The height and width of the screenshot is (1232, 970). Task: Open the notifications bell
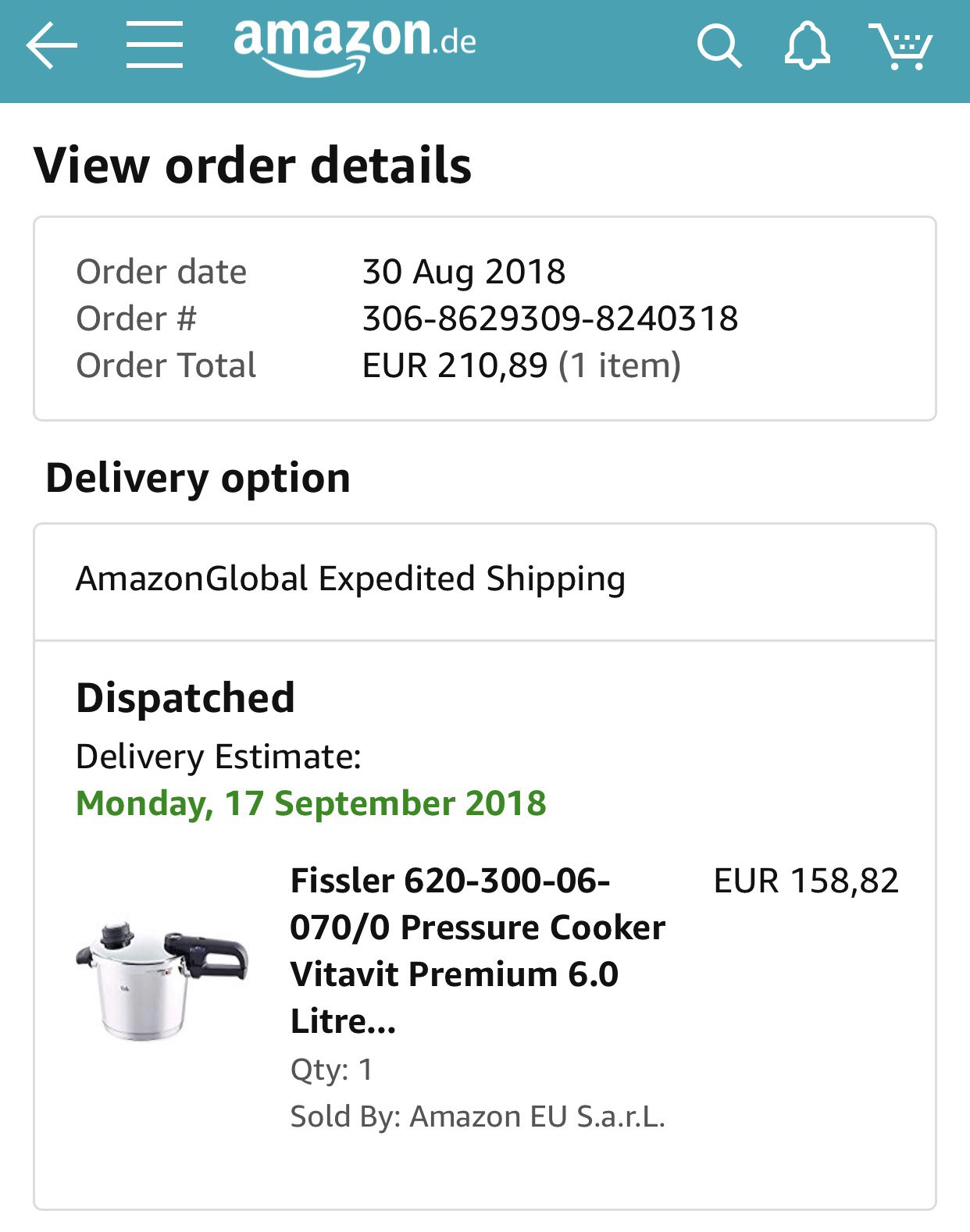click(807, 45)
